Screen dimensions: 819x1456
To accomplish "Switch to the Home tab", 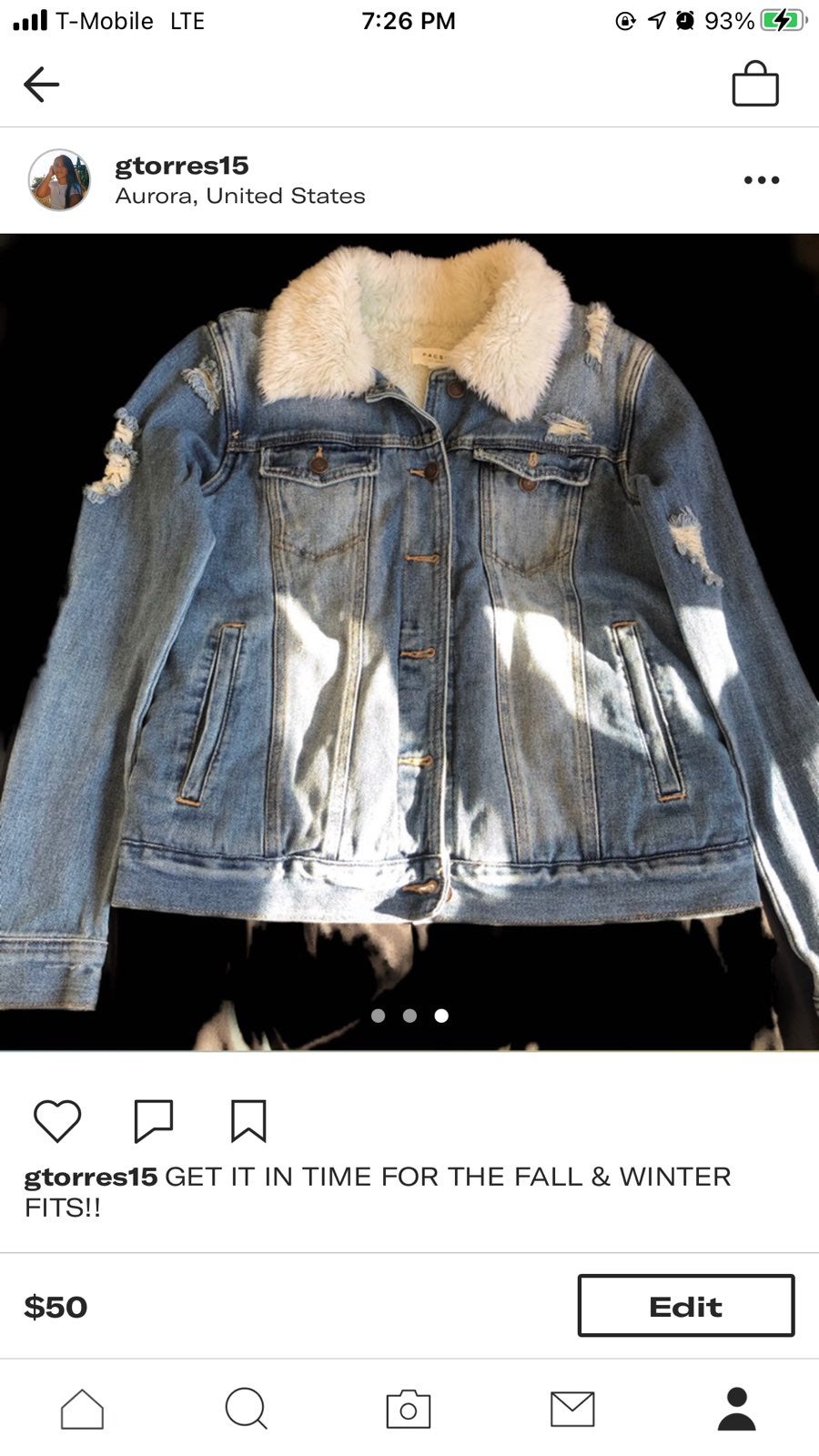I will (x=82, y=1410).
